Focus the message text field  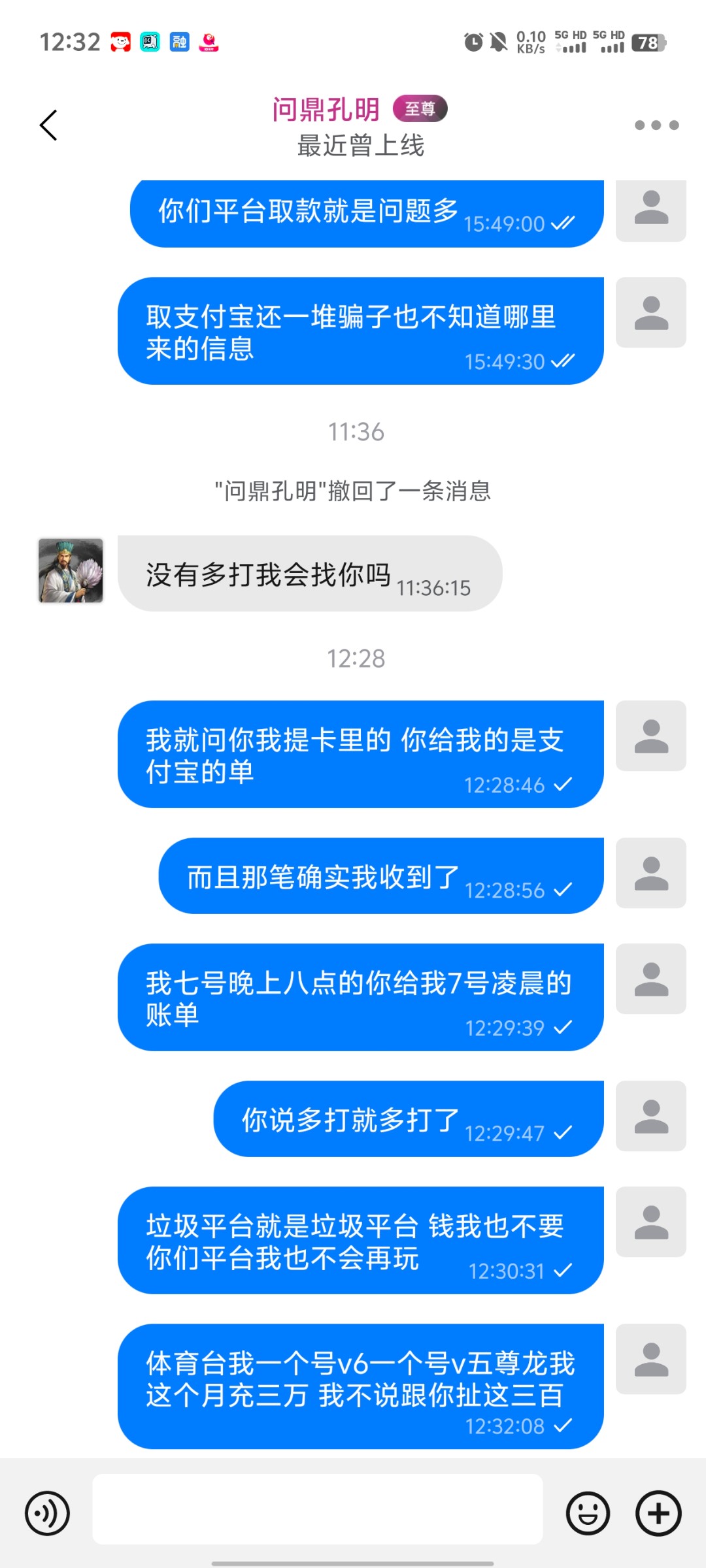pos(318,1509)
